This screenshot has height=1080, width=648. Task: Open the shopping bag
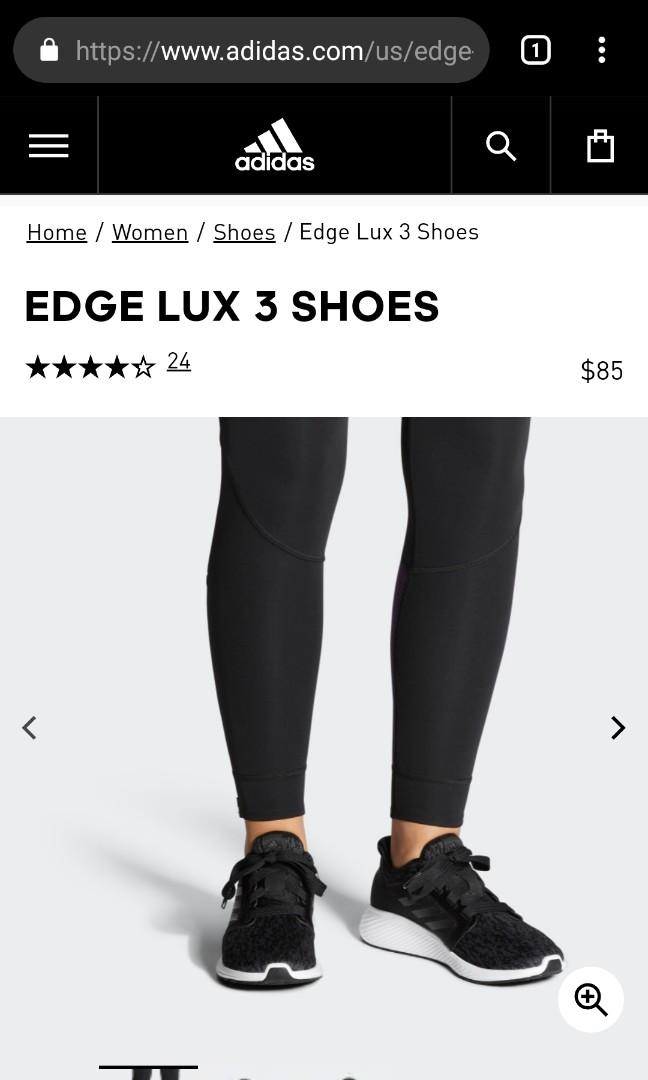pyautogui.click(x=600, y=146)
